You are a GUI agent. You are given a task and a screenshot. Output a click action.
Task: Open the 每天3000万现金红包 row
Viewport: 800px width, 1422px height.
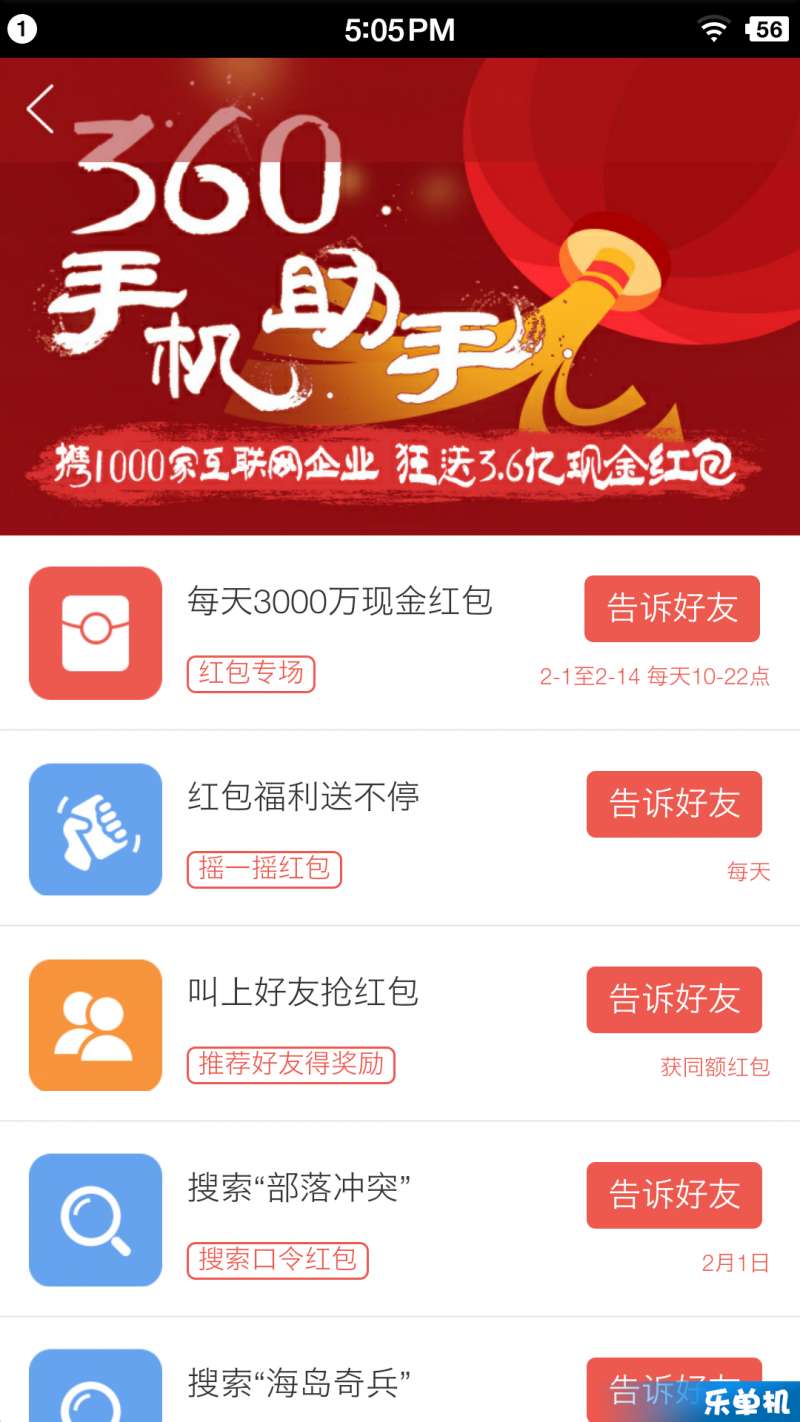pos(340,602)
